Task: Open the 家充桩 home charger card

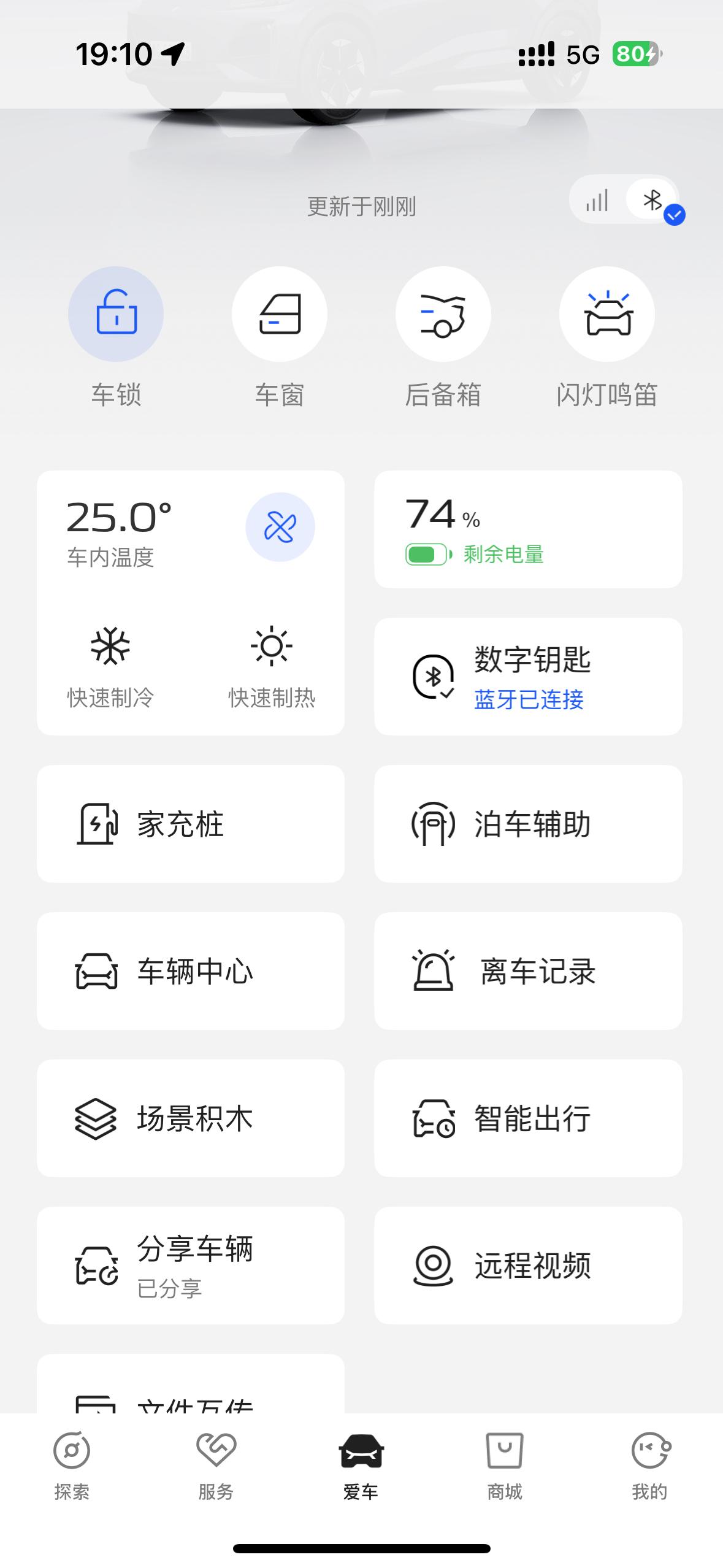Action: [191, 823]
